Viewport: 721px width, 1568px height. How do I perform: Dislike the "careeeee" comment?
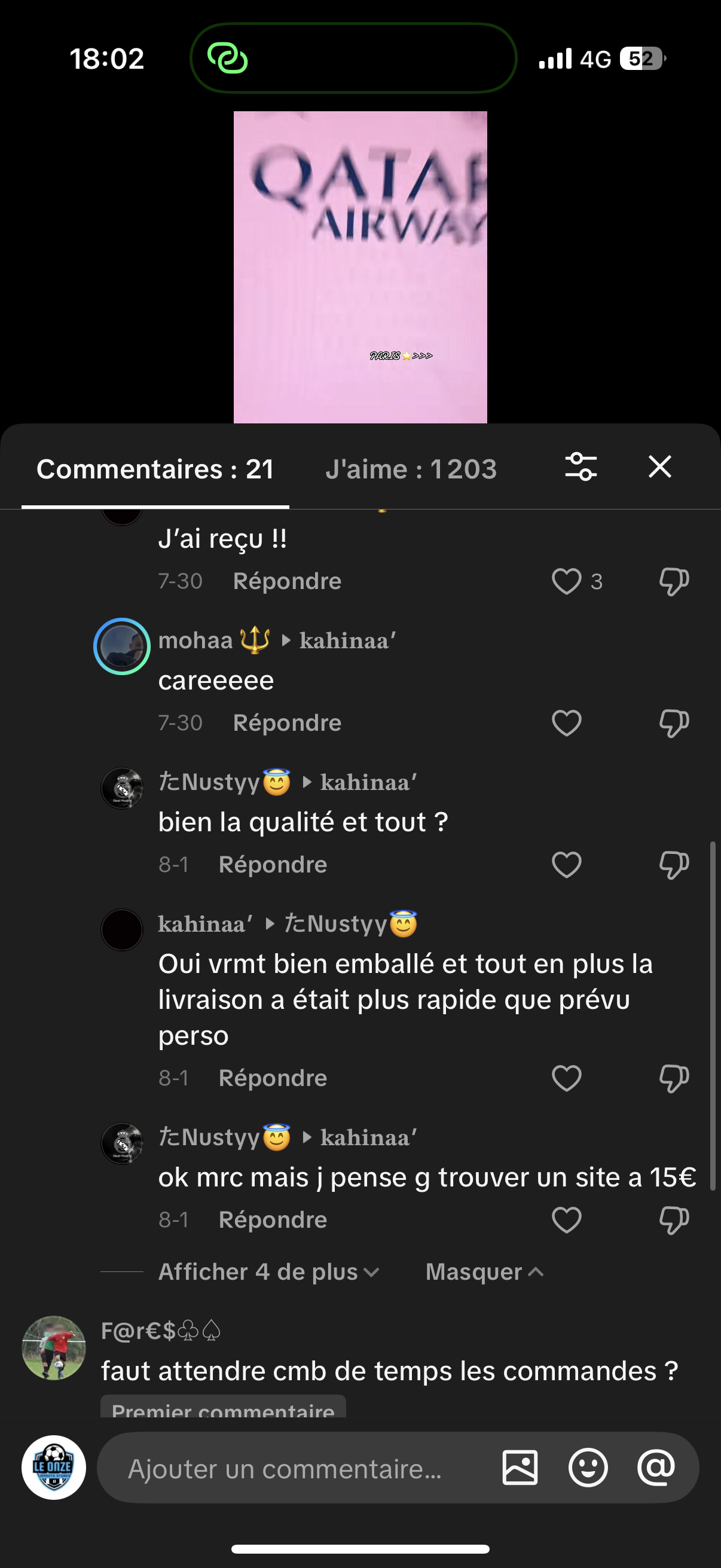(674, 723)
